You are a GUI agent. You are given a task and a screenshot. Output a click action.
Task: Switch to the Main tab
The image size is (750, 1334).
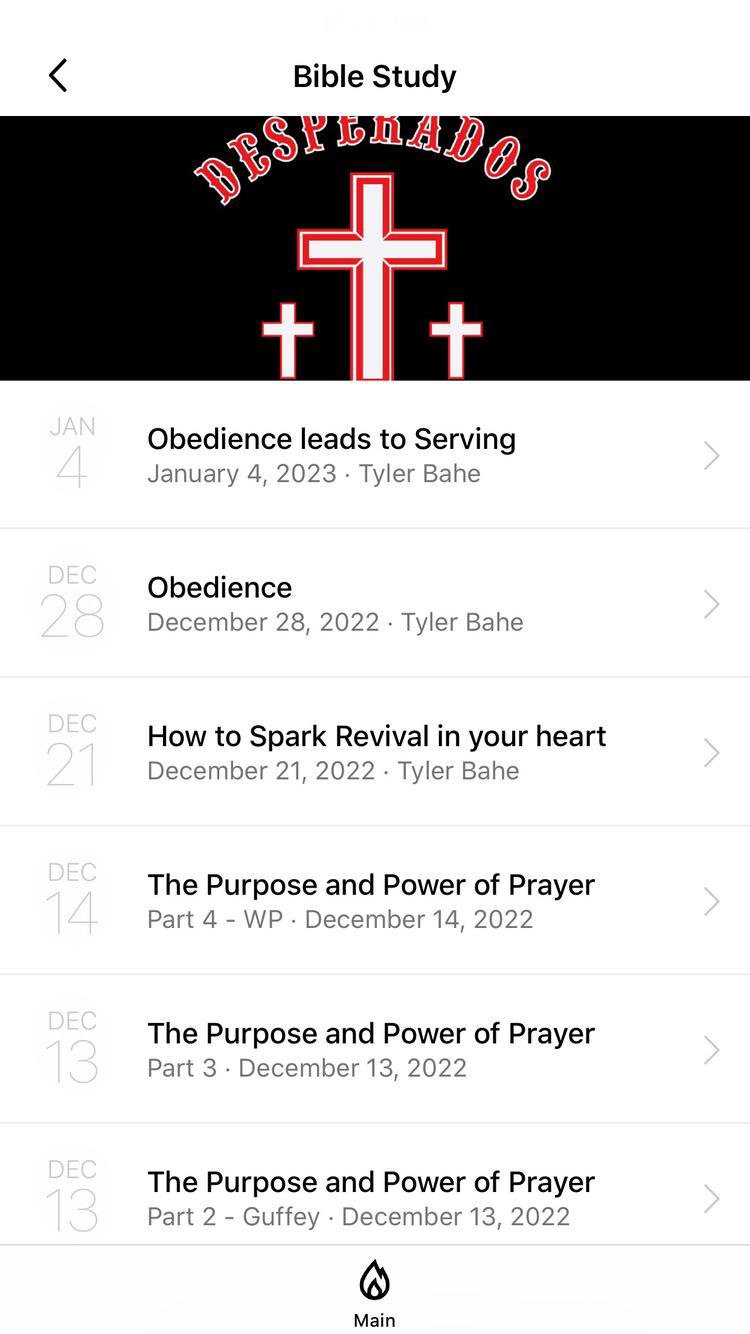tap(374, 1293)
